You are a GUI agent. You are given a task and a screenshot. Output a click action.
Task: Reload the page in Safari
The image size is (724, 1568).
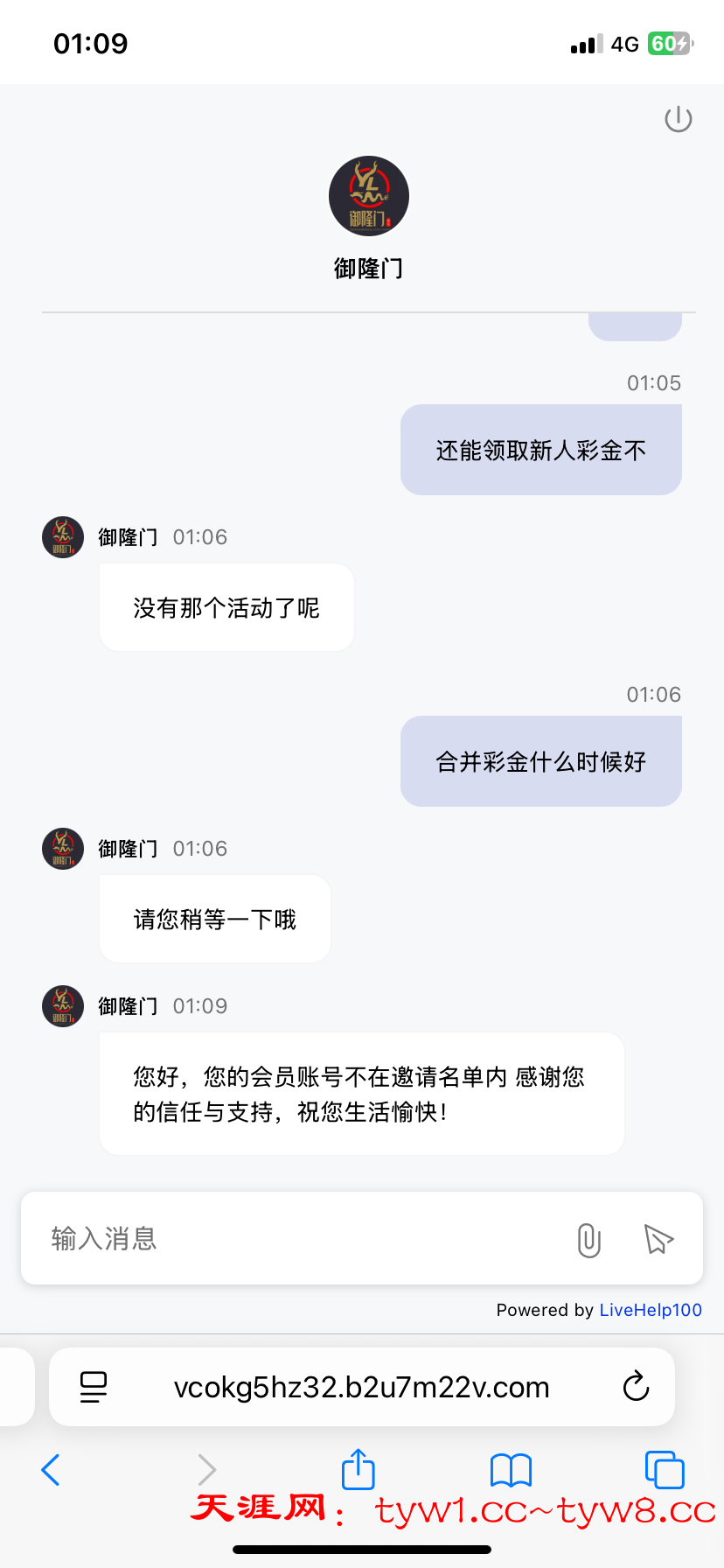tap(636, 1387)
